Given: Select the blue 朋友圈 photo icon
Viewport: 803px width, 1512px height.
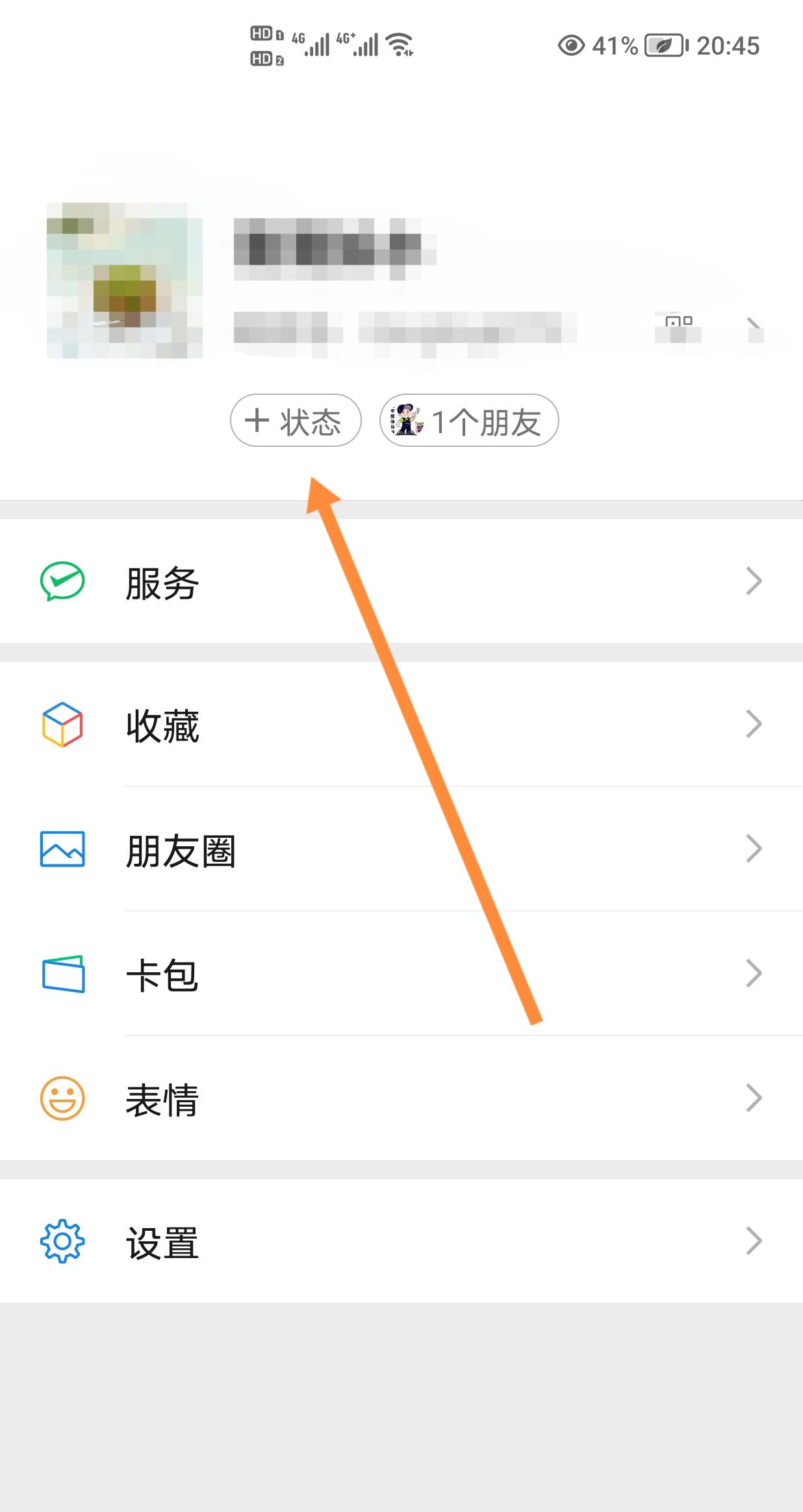Looking at the screenshot, I should 63,848.
